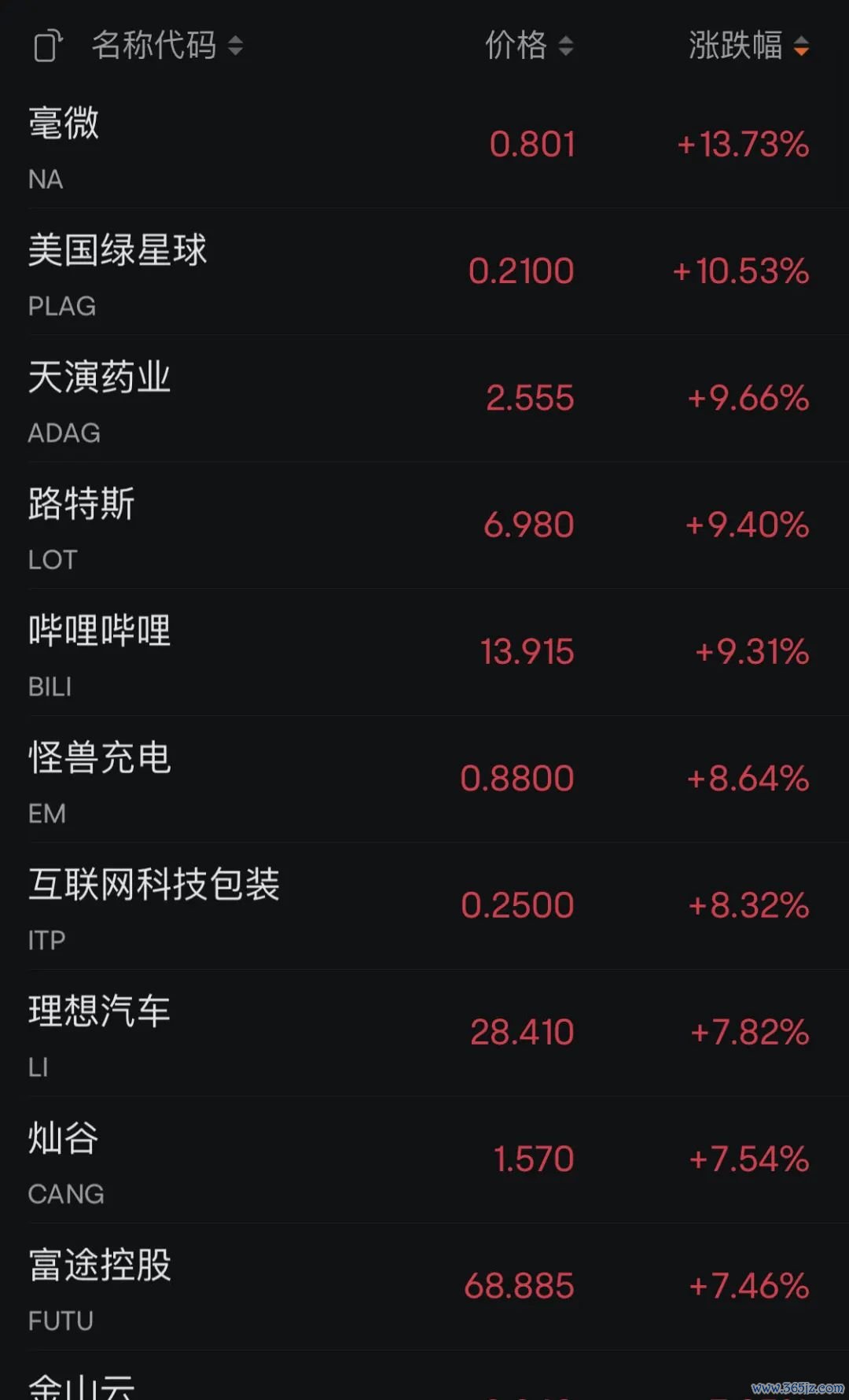Select the 路特斯 LOT row

(424, 525)
